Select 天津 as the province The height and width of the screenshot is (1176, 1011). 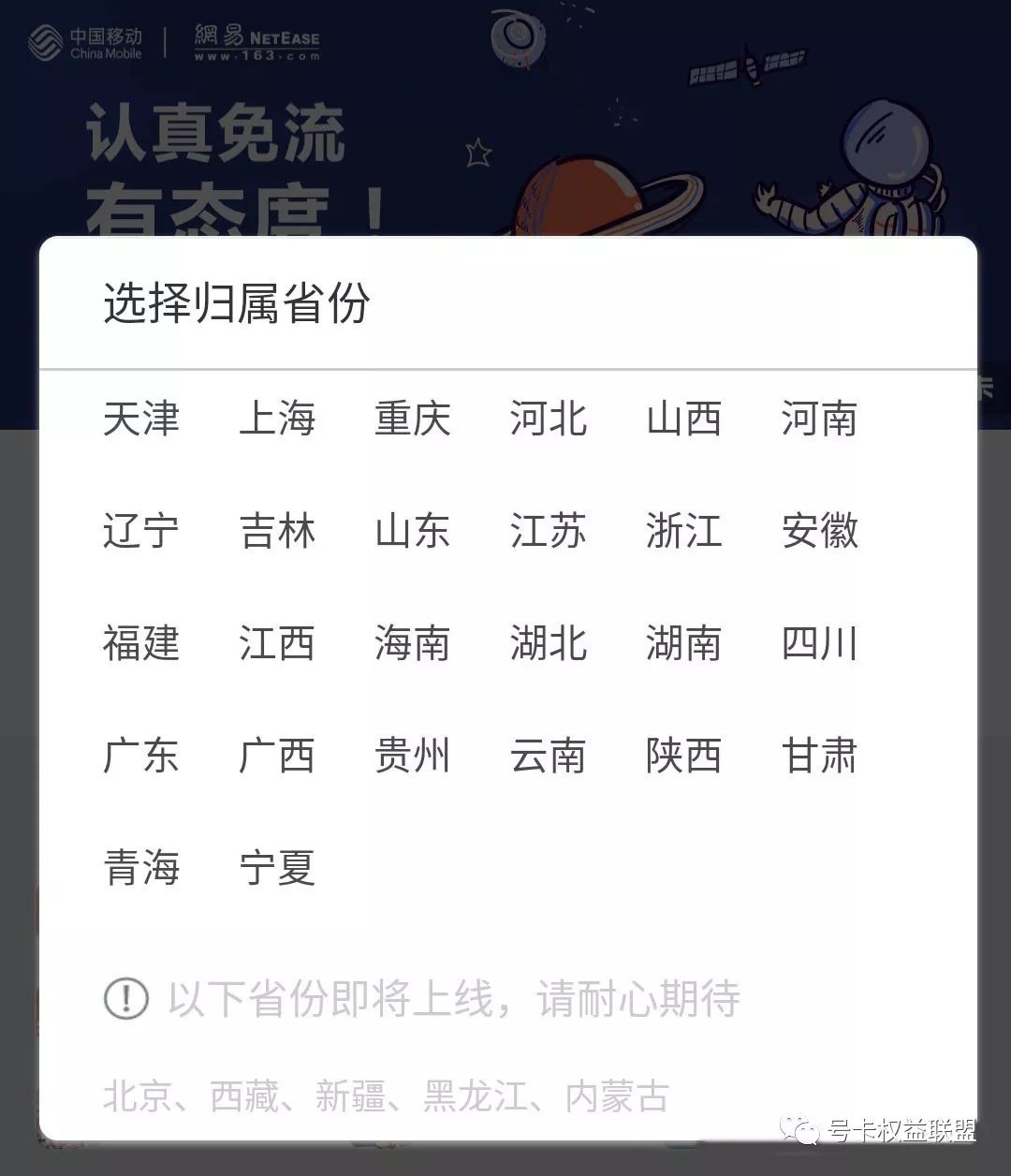pos(140,421)
